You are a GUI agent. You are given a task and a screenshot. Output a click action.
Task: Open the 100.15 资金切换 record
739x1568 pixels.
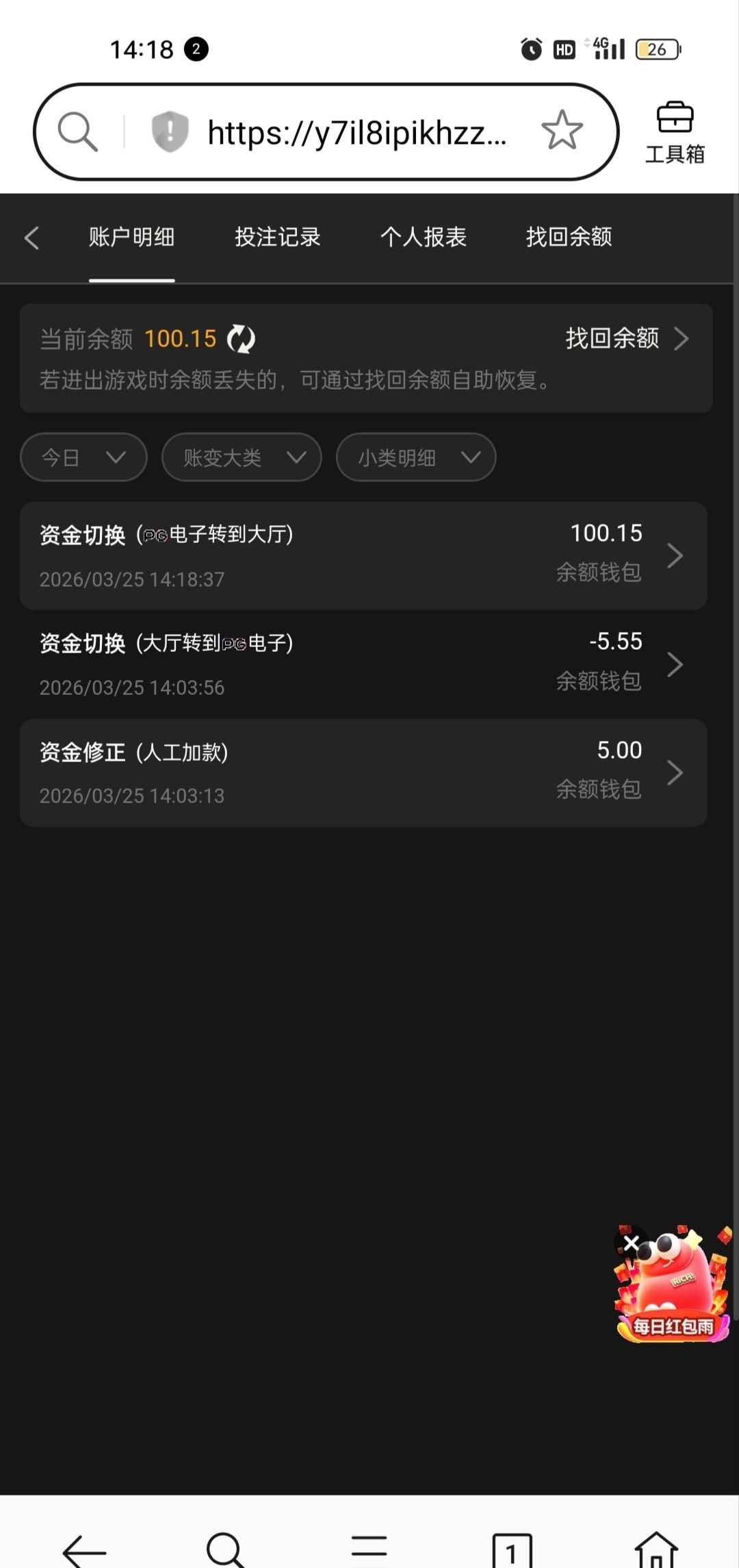[363, 555]
